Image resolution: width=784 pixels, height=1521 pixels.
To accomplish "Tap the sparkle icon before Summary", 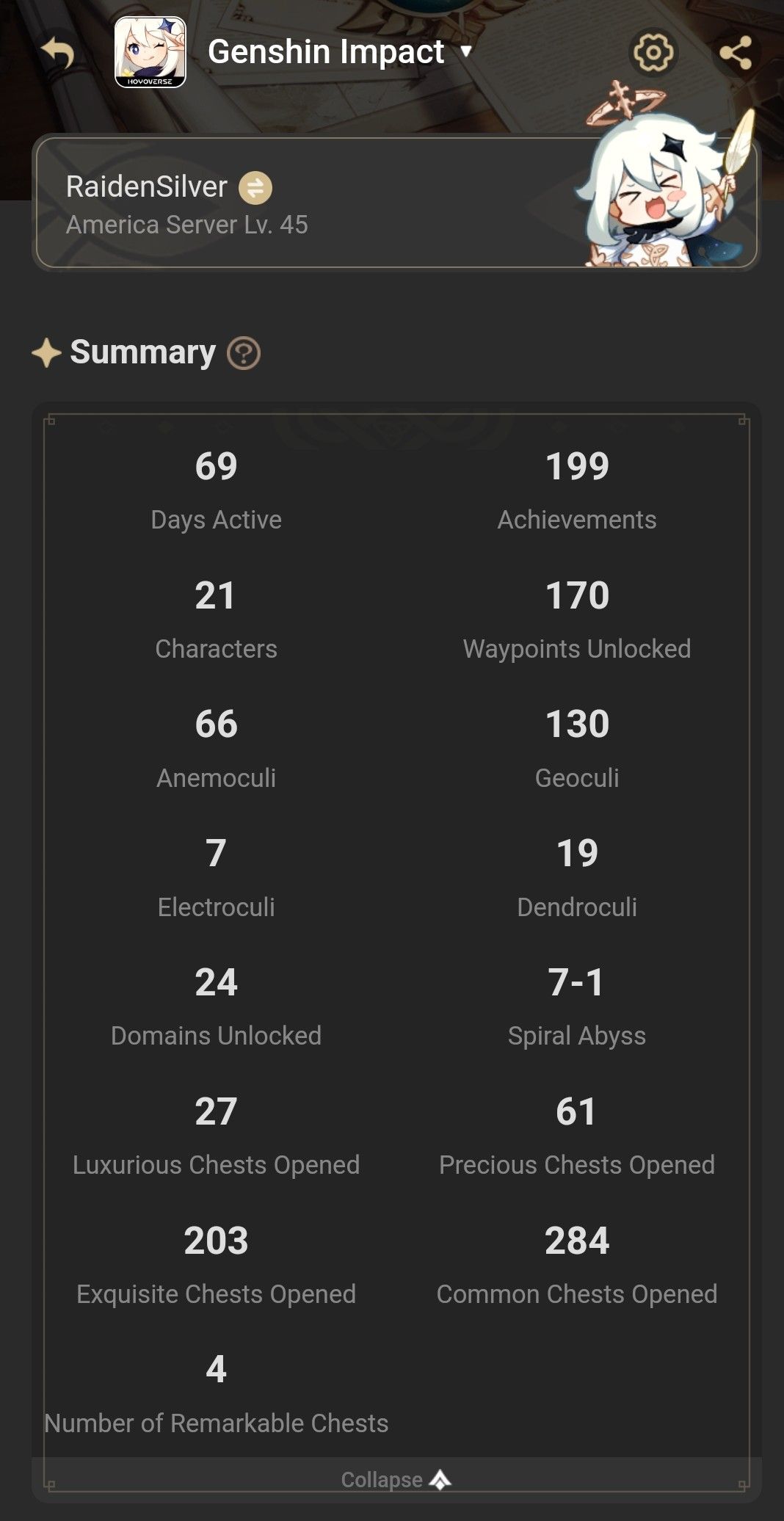I will 46,352.
